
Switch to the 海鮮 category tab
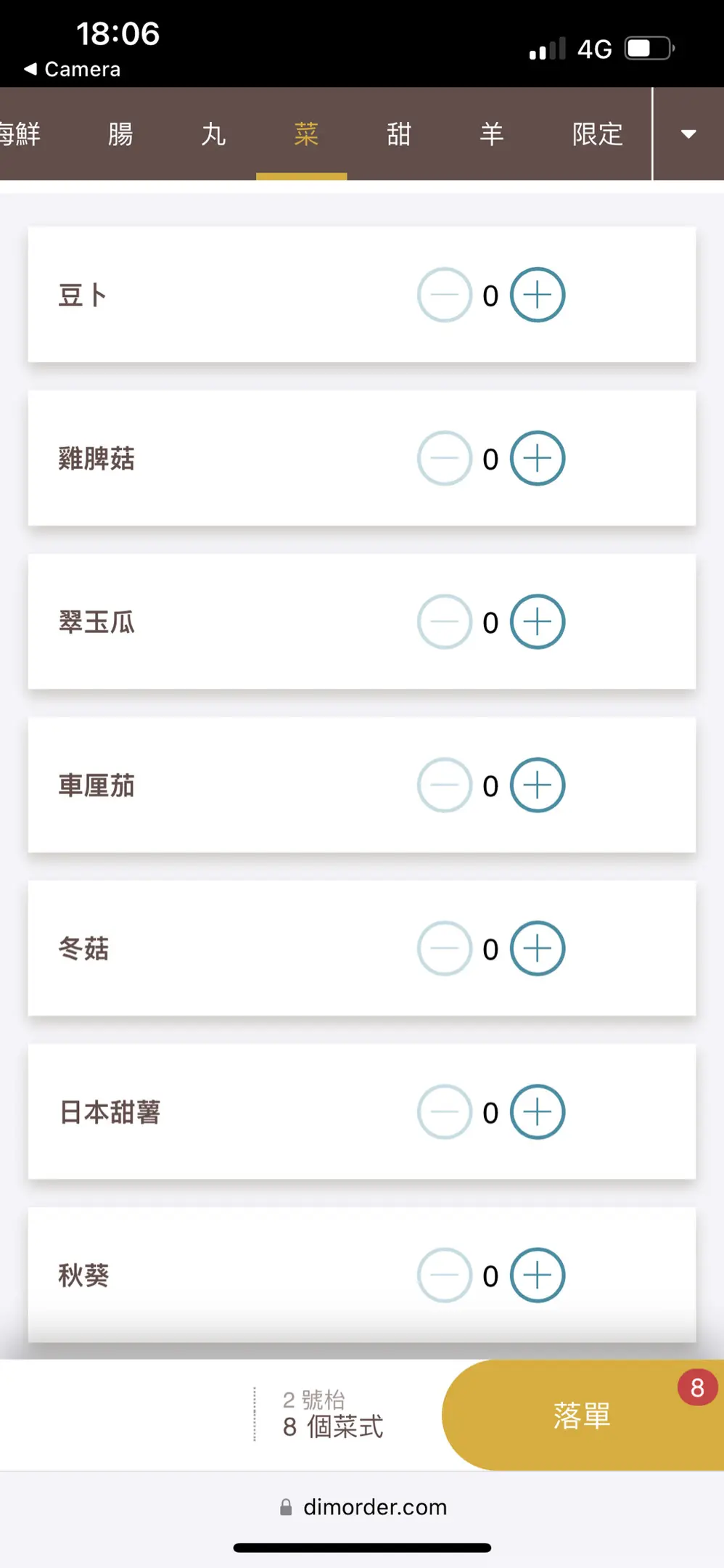coord(20,134)
